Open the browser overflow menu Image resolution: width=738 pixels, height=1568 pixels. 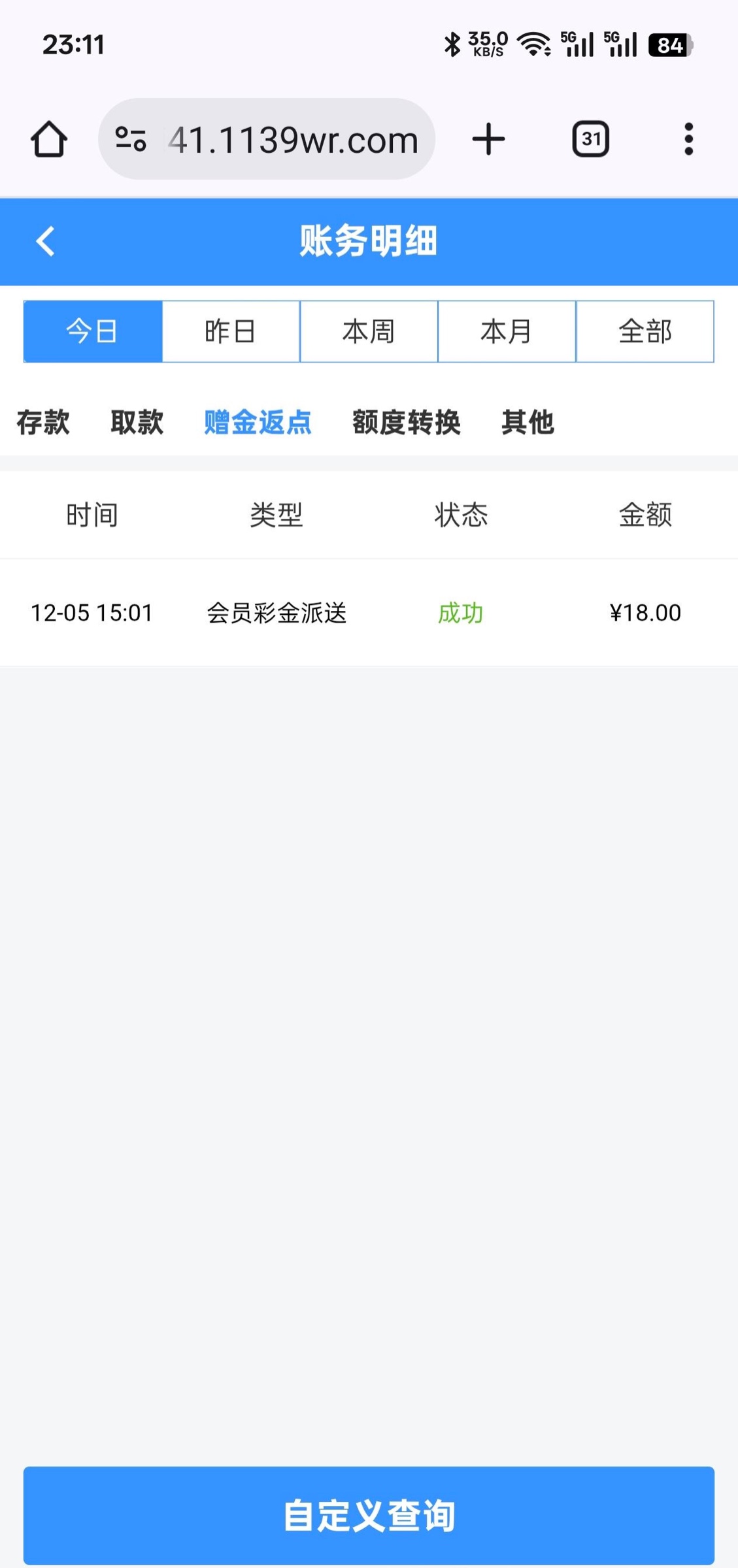tap(688, 139)
